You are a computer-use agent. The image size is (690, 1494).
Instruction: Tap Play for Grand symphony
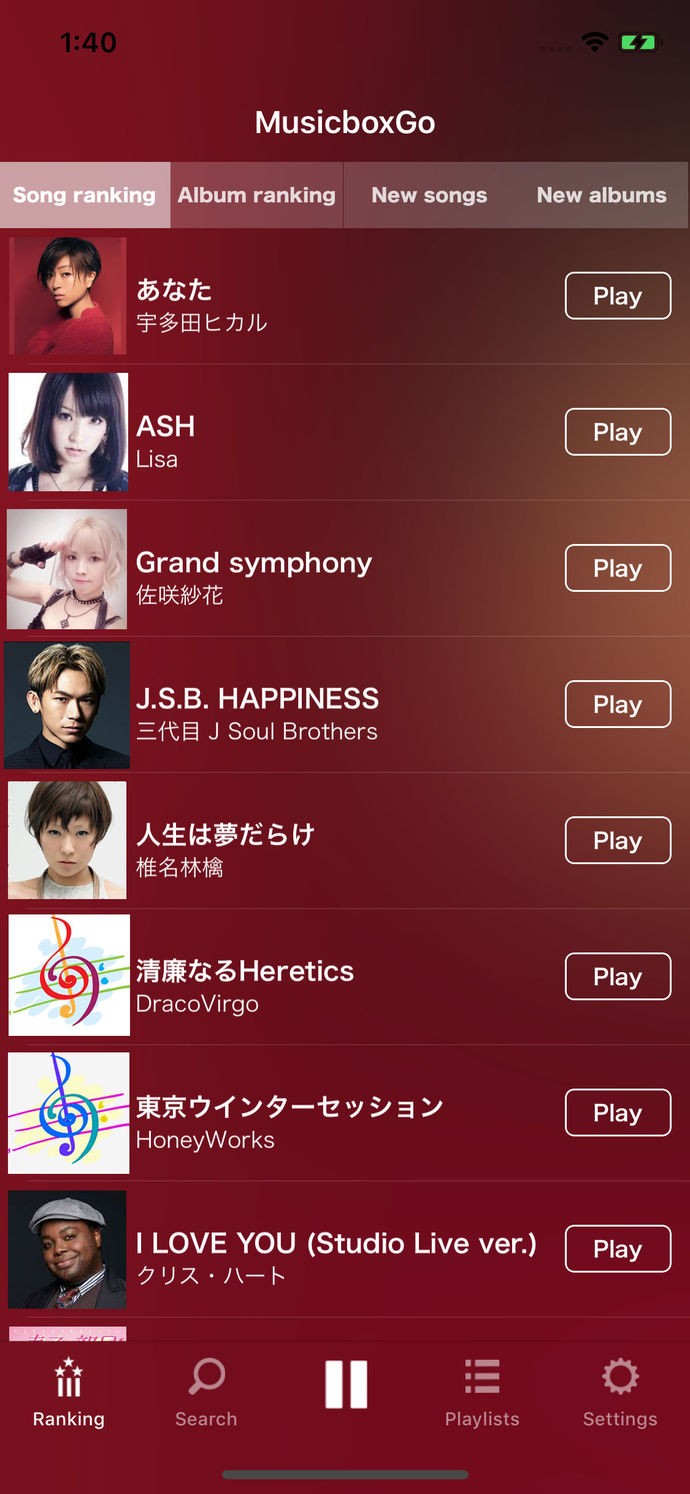pos(617,568)
